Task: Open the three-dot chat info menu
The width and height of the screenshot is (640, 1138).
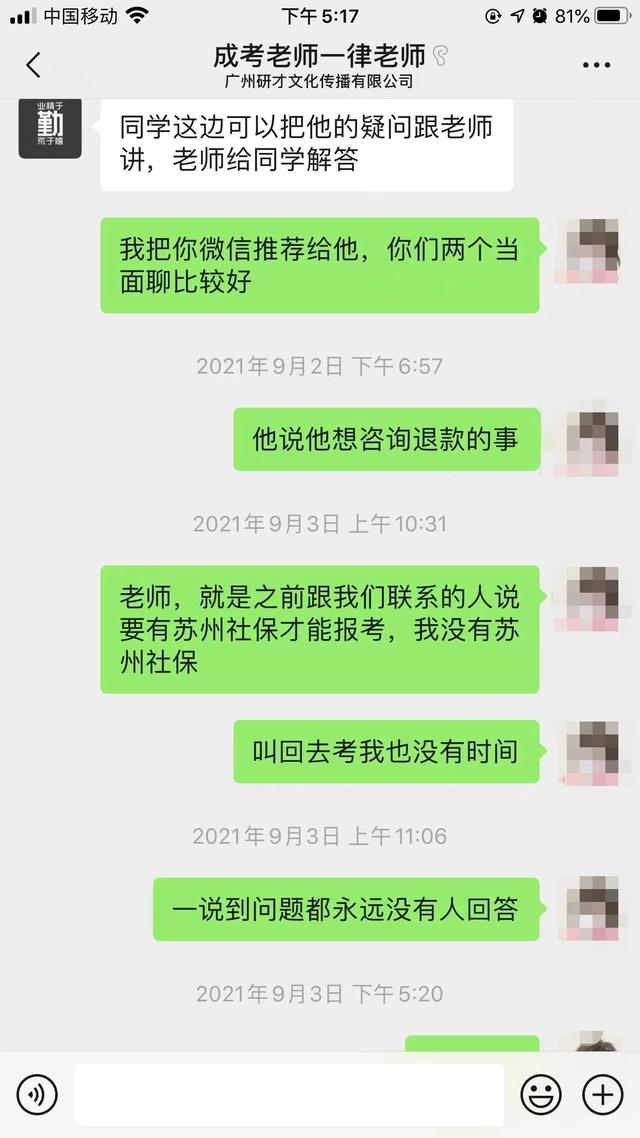Action: 596,66
